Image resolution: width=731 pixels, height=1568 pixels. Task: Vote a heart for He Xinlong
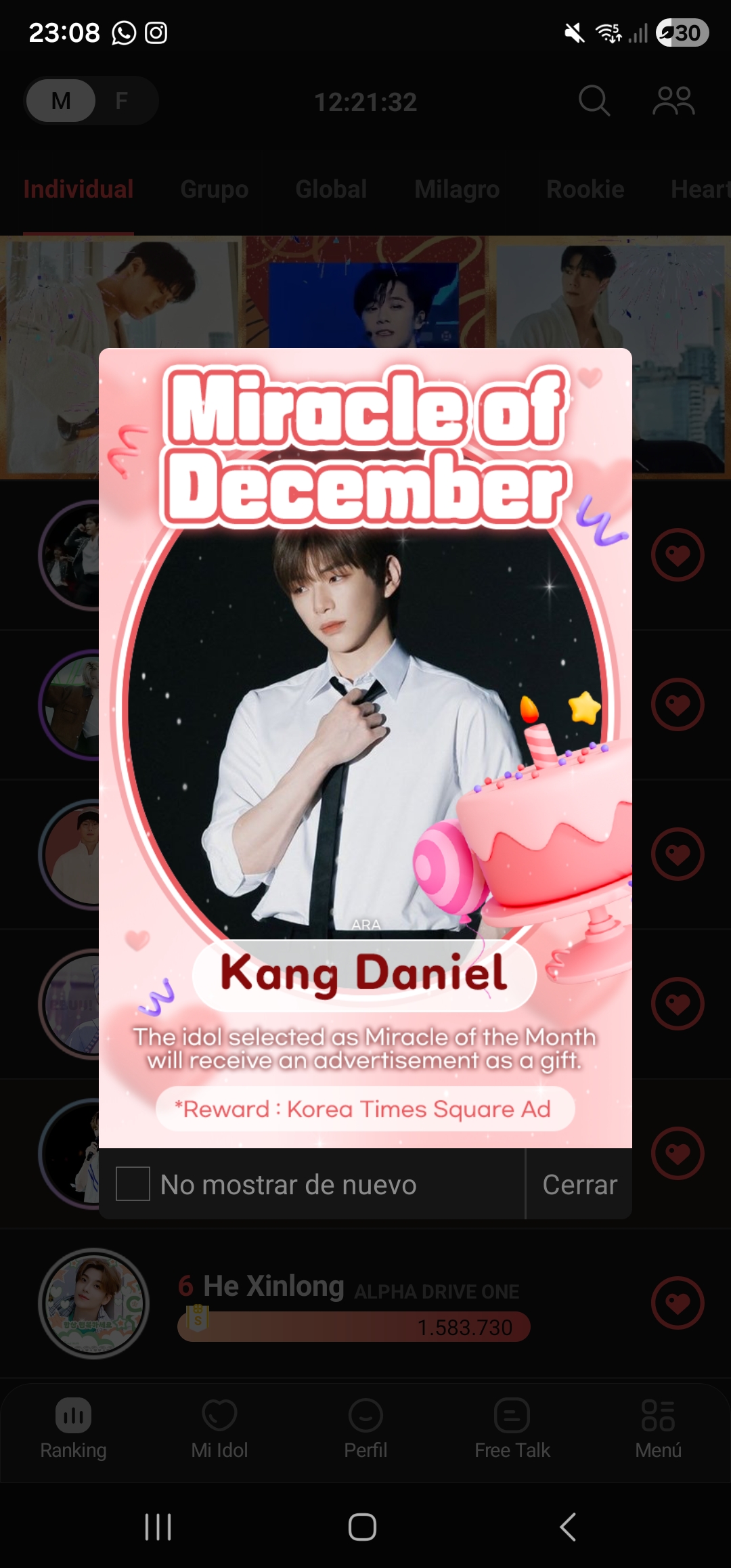click(x=678, y=1303)
